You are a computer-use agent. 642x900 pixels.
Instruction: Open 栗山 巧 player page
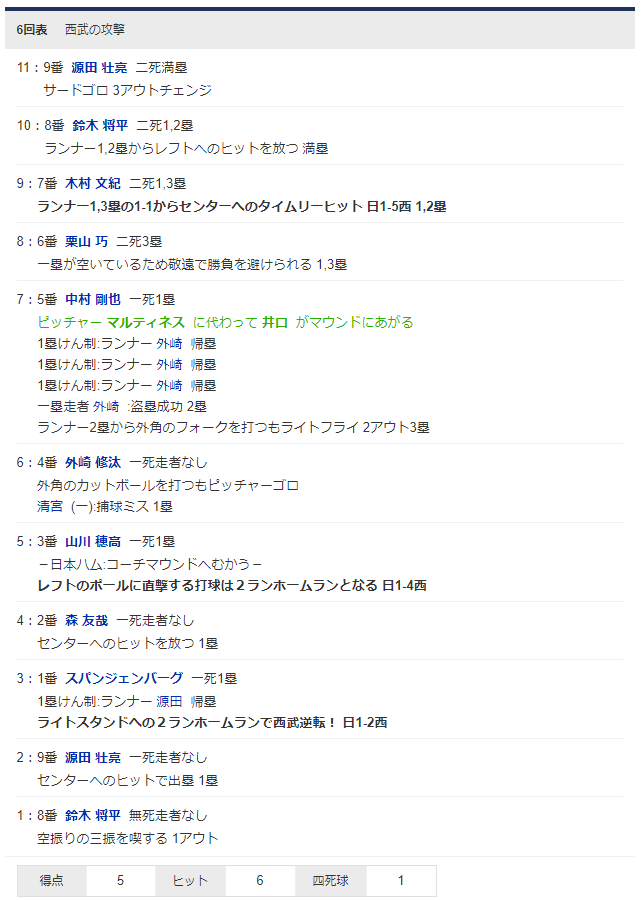coord(87,242)
